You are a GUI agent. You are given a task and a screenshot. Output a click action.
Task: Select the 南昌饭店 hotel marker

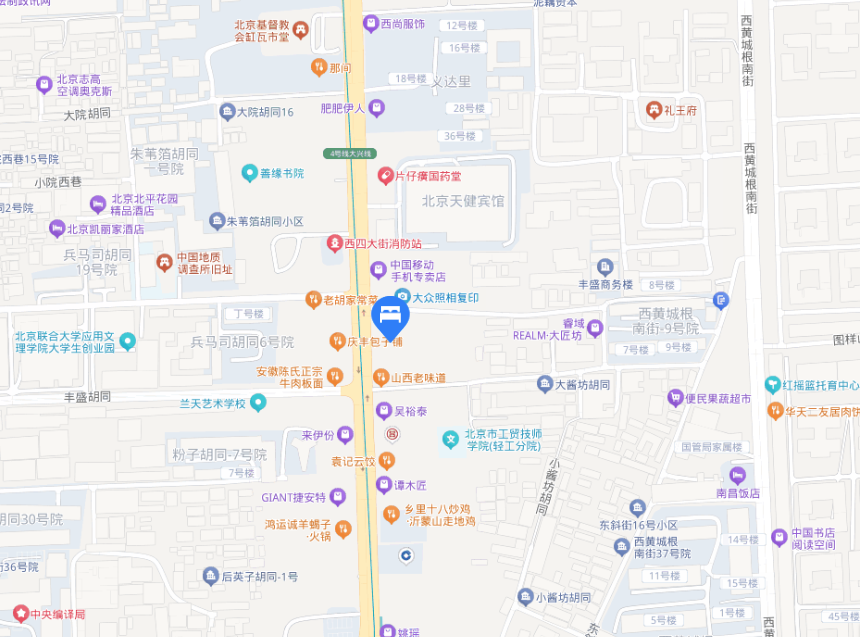[738, 476]
